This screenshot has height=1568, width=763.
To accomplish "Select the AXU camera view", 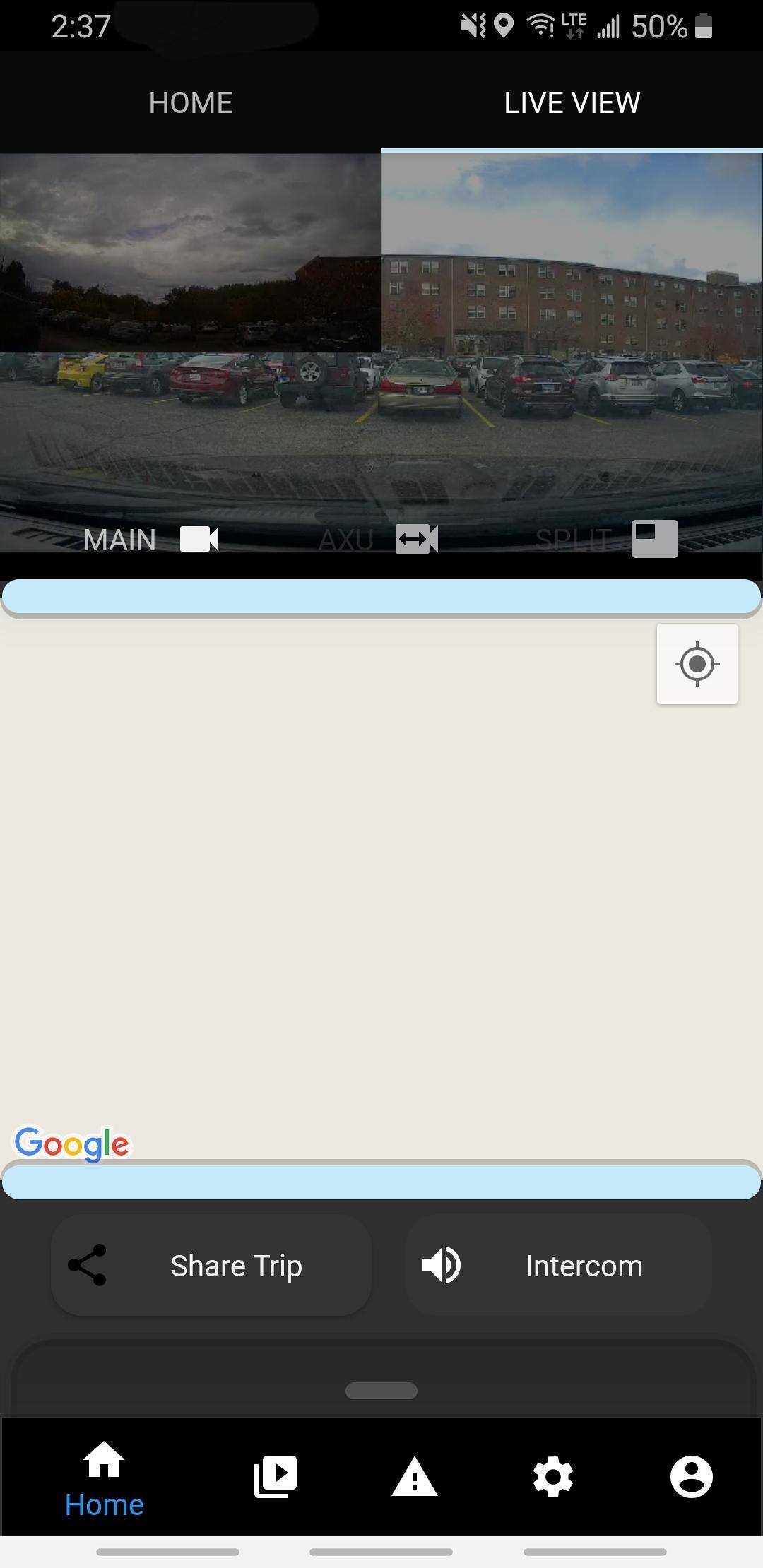I will point(379,540).
